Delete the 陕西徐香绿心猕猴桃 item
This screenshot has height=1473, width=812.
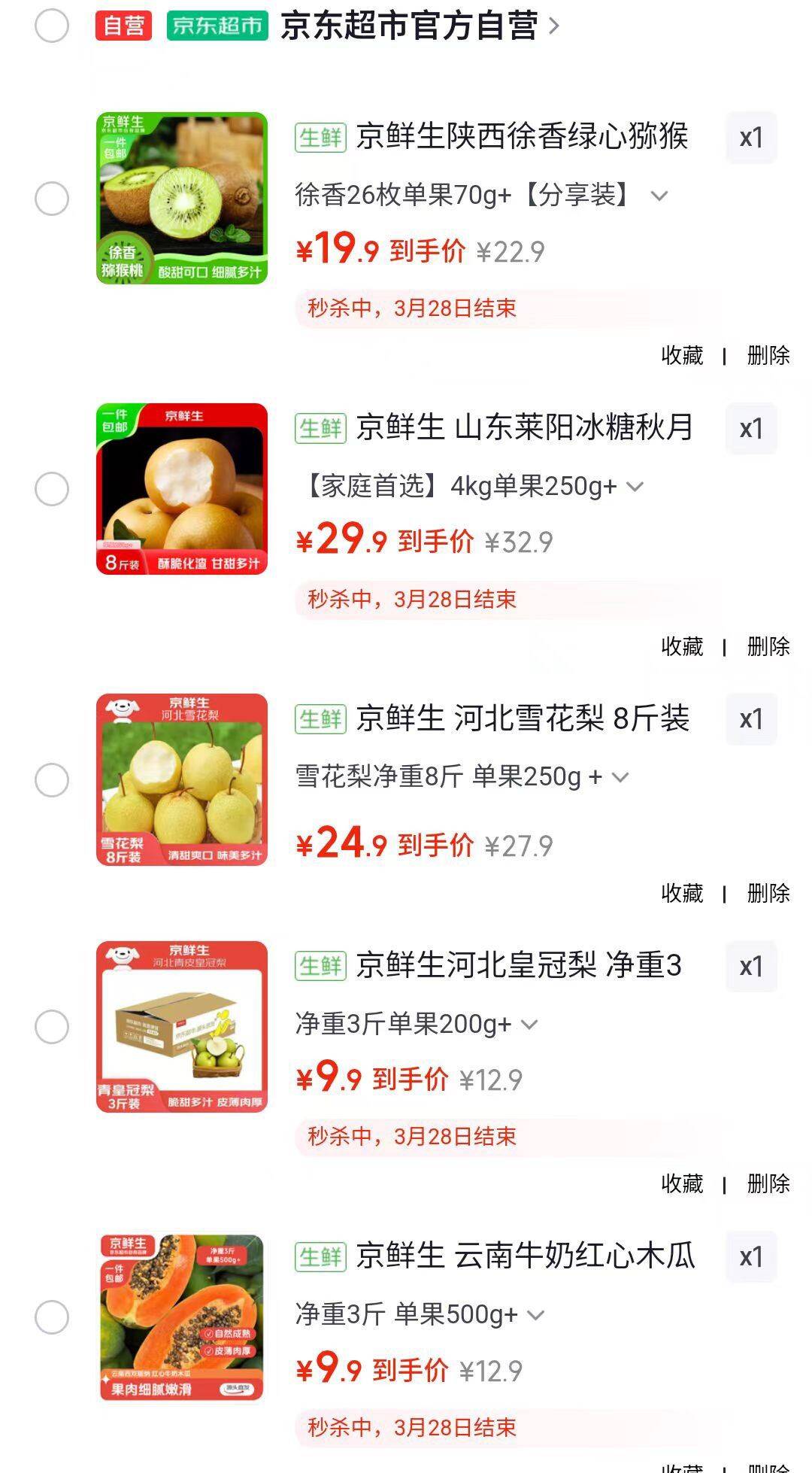[768, 355]
